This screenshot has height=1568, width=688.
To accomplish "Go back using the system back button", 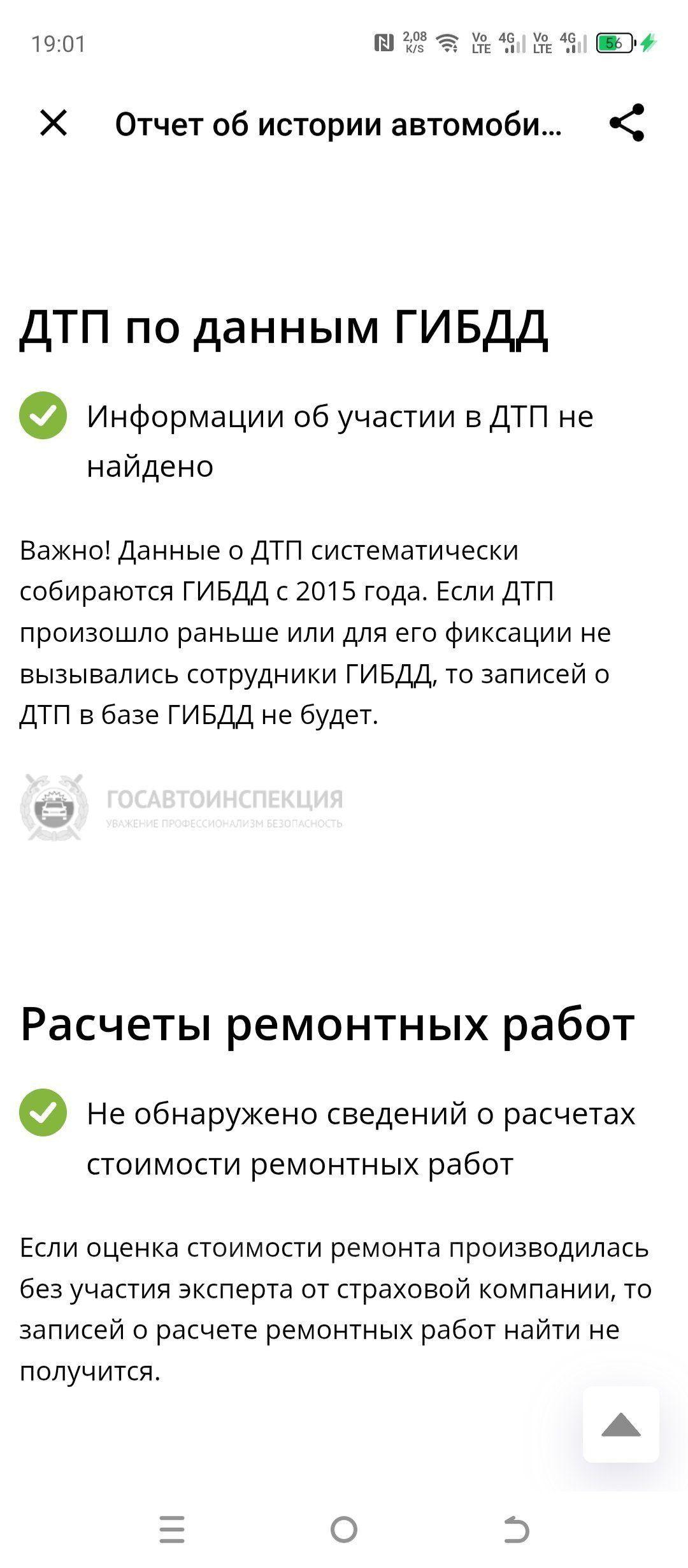I will [x=516, y=1529].
